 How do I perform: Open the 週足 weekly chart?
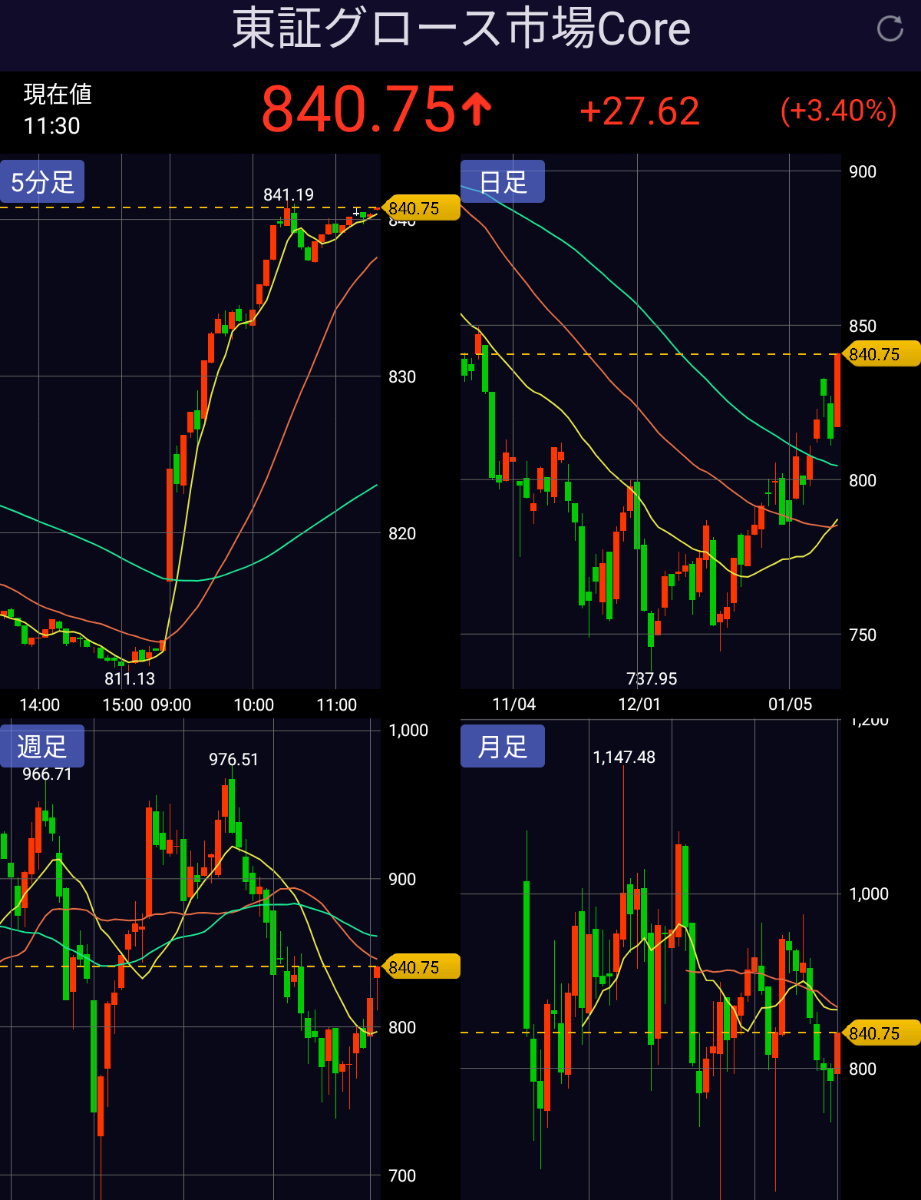42,746
